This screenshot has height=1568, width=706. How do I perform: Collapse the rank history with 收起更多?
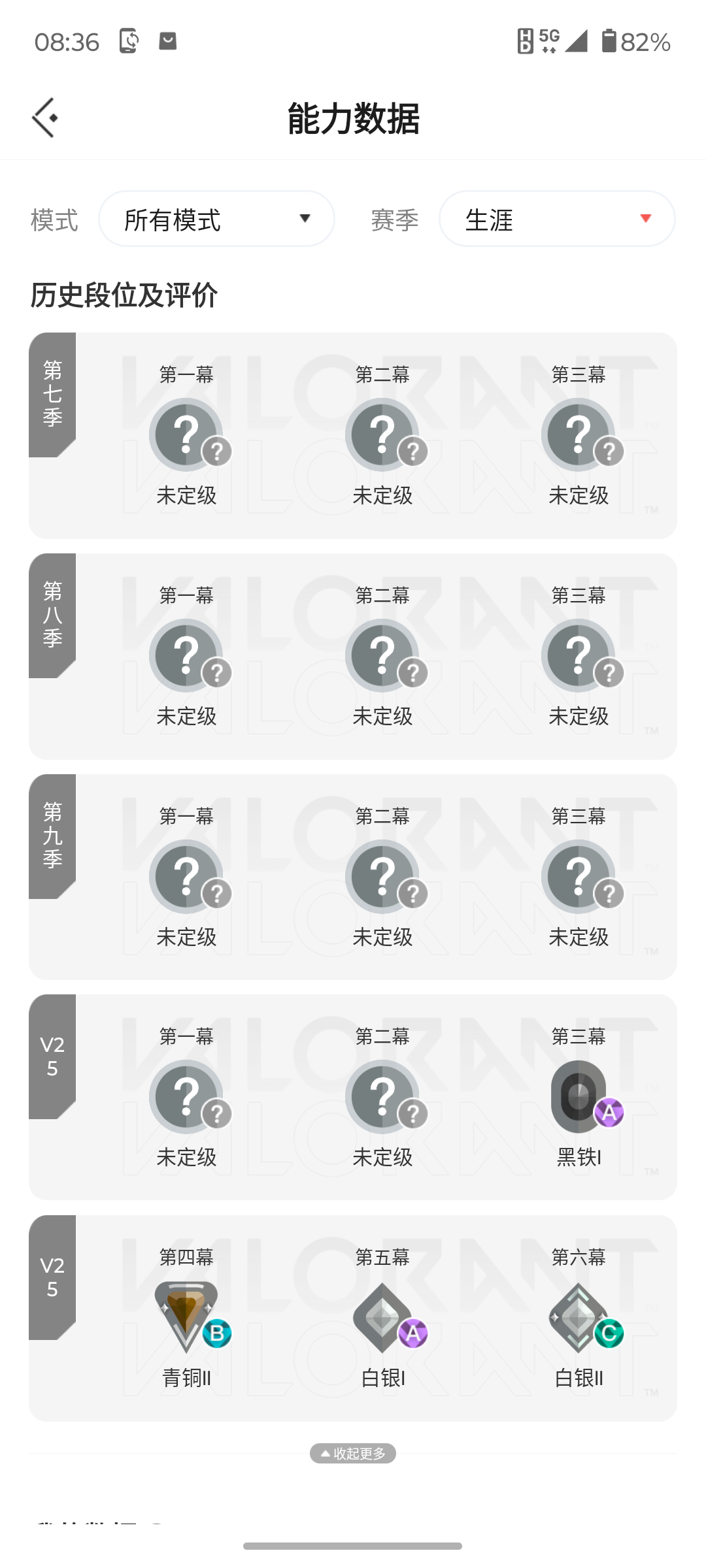pos(353,1453)
